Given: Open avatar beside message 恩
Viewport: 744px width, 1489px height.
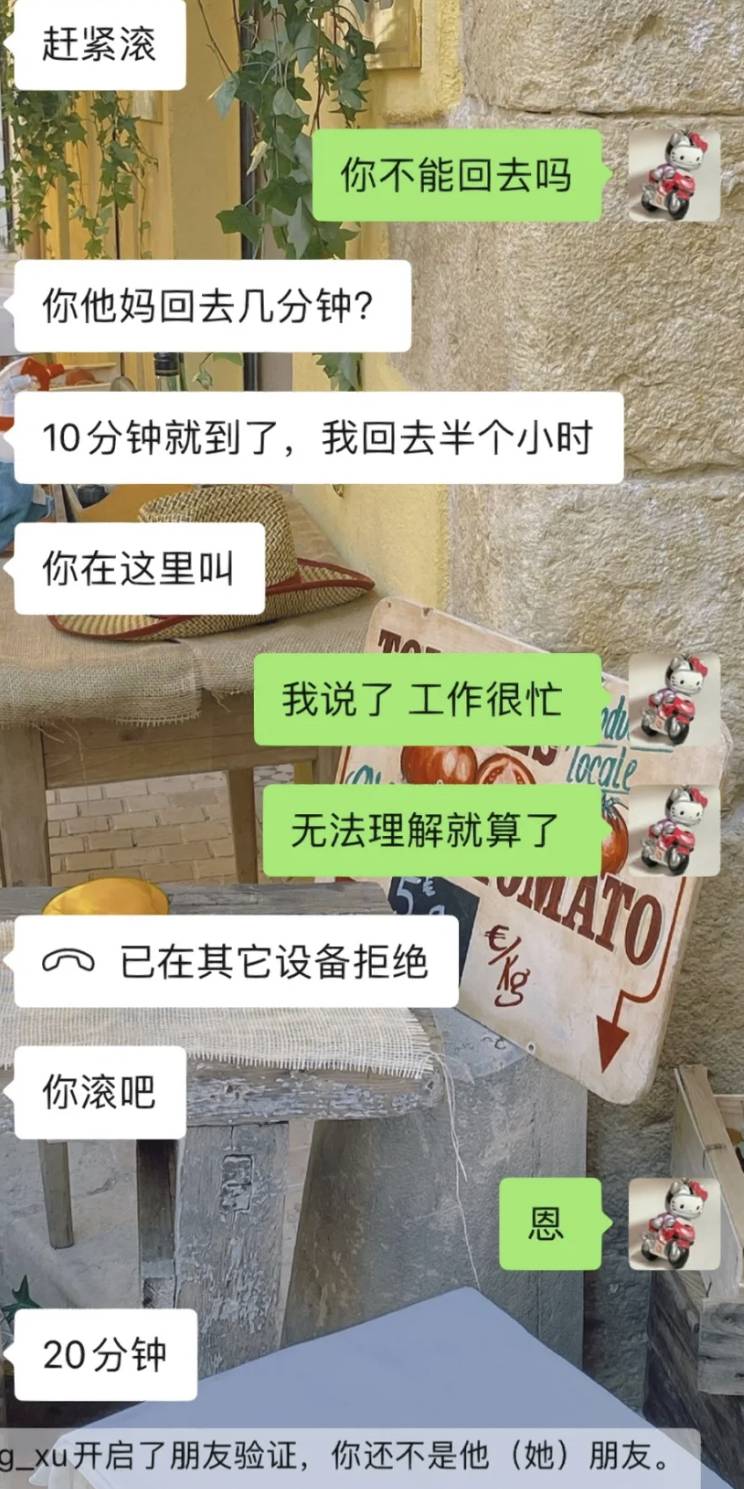Looking at the screenshot, I should click(674, 1224).
